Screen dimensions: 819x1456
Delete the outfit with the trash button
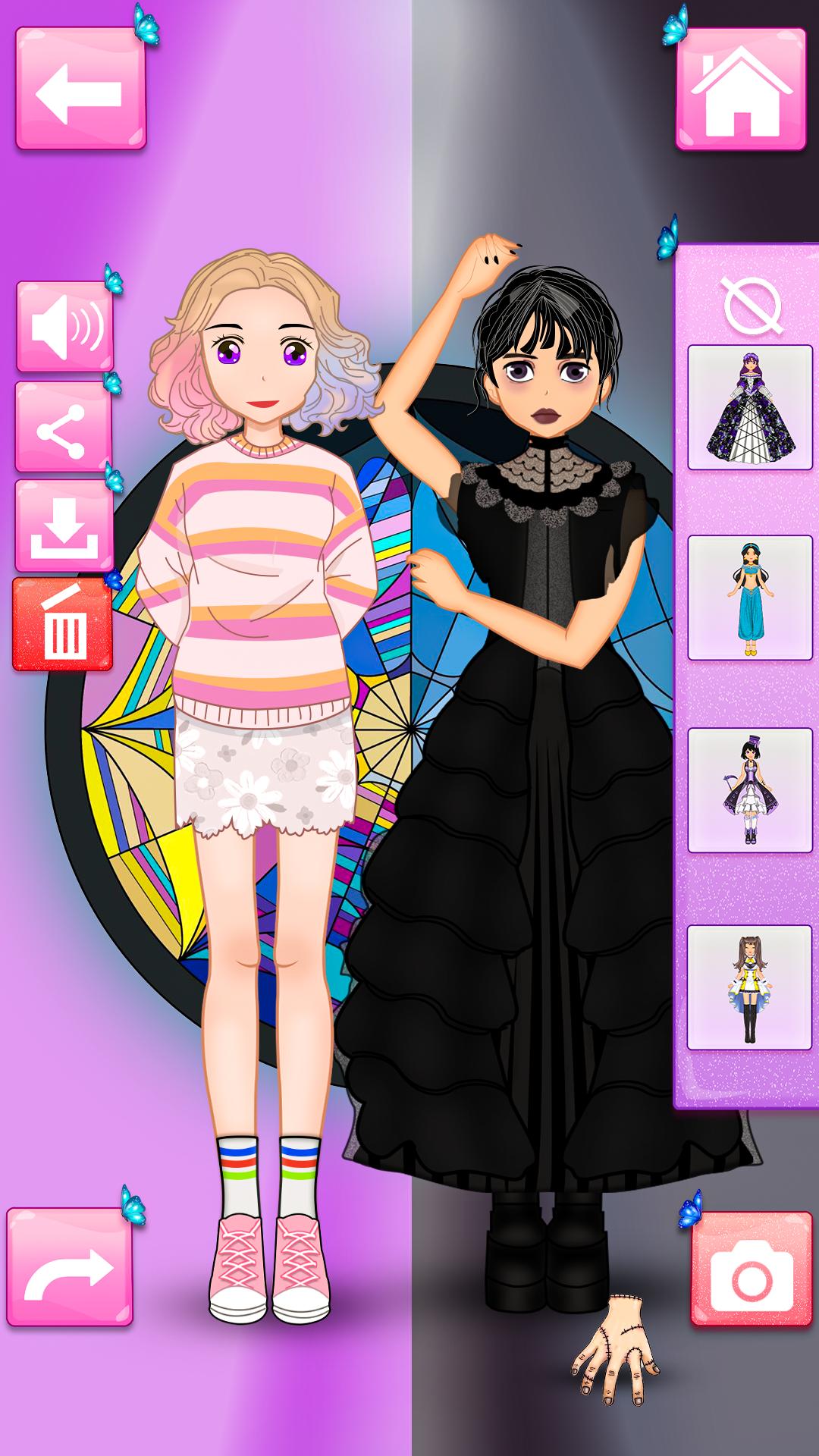point(62,625)
